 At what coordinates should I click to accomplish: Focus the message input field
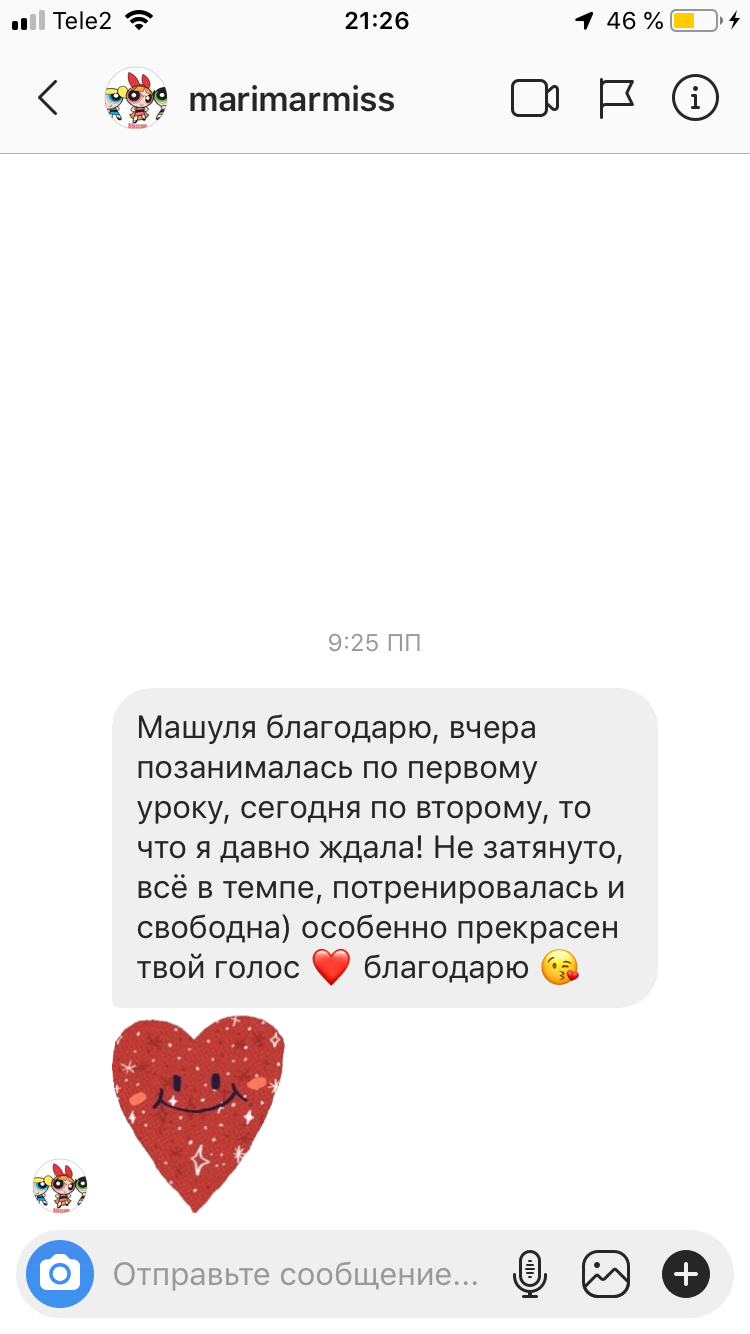[x=295, y=1274]
